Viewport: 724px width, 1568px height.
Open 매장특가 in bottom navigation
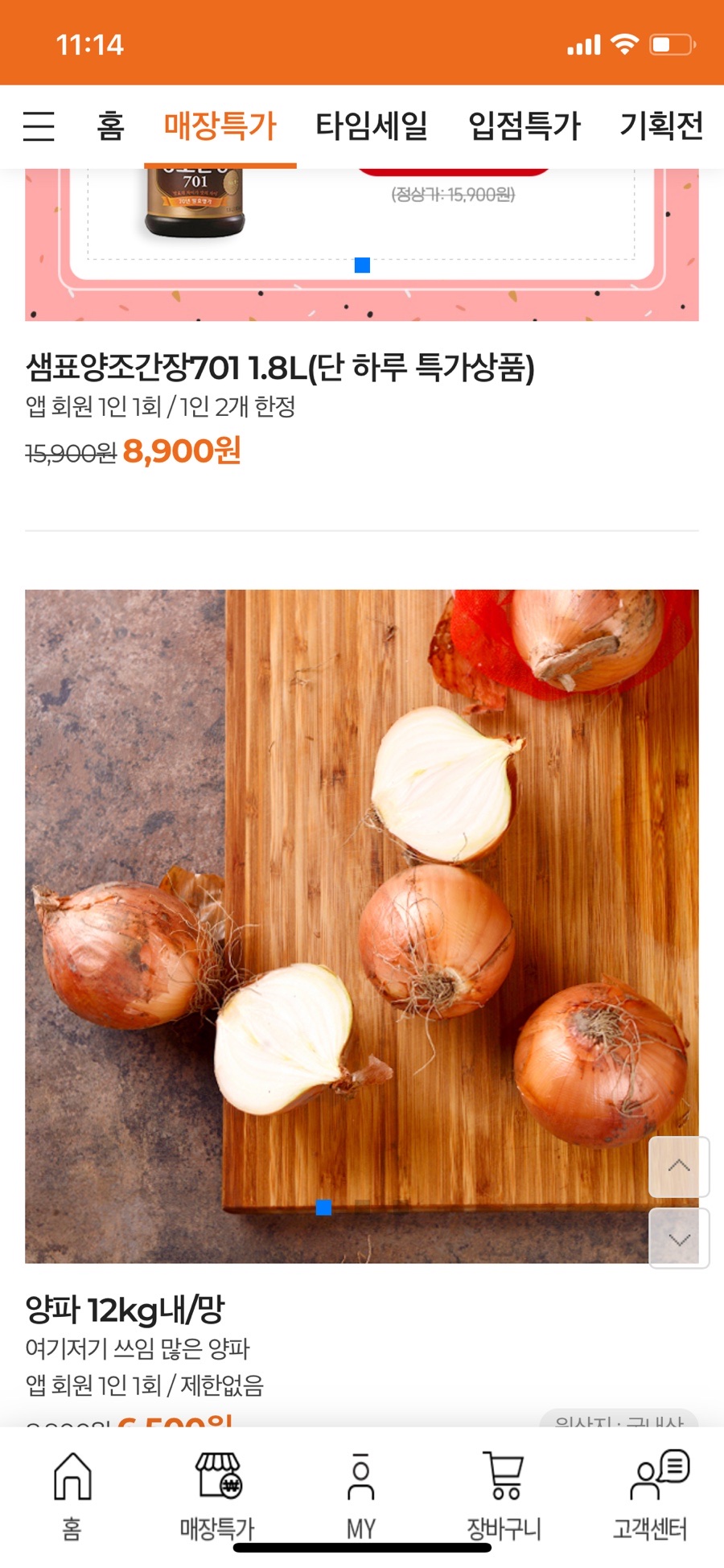tap(217, 1495)
